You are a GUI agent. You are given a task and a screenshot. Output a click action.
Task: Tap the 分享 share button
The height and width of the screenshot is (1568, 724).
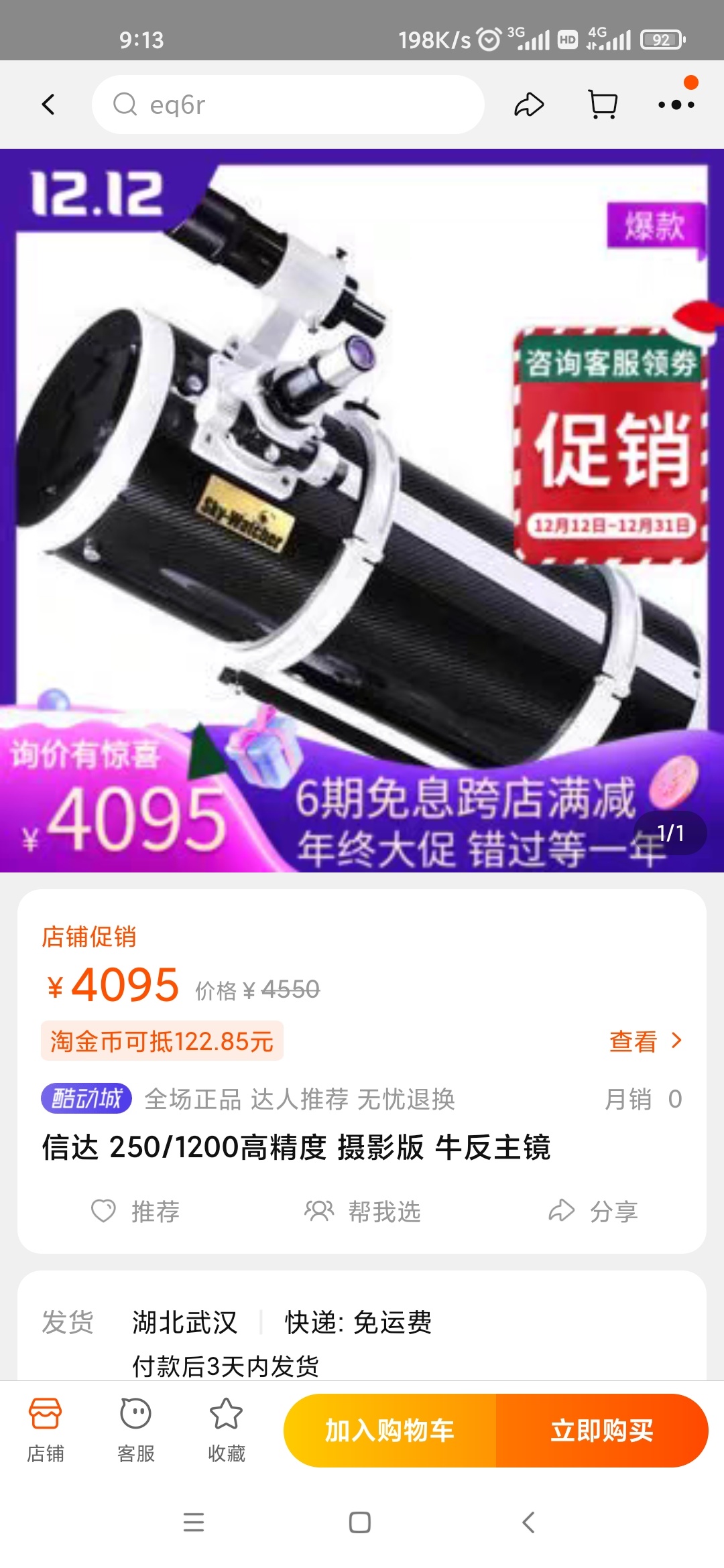593,1212
